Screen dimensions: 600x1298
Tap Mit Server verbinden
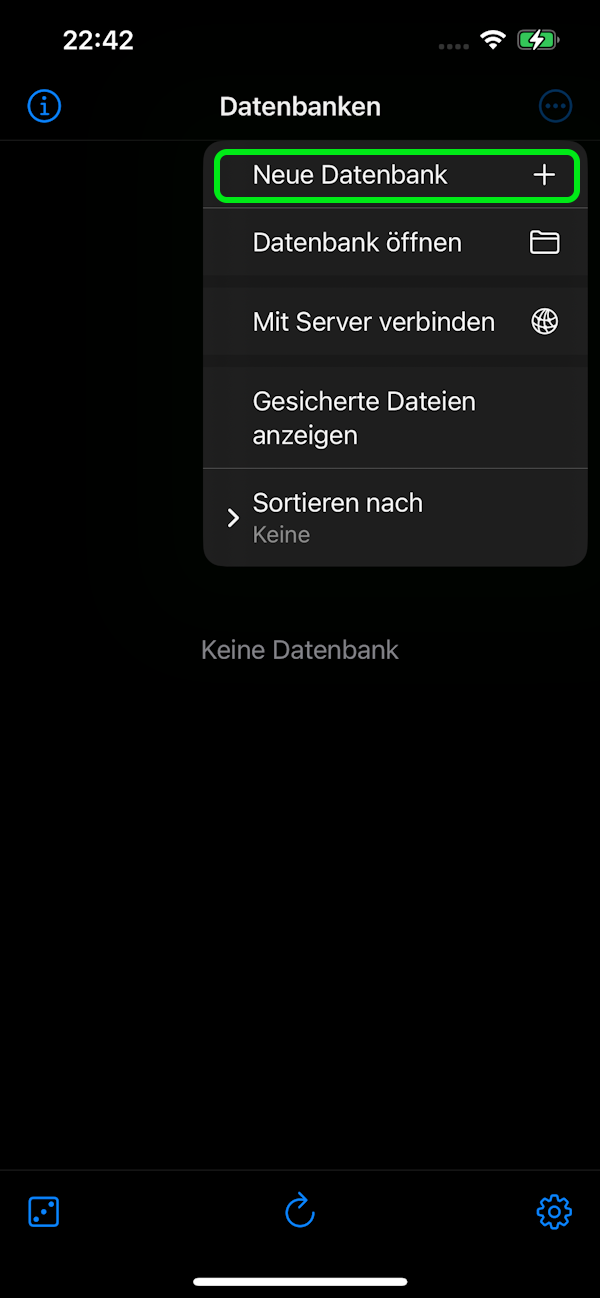click(x=395, y=322)
